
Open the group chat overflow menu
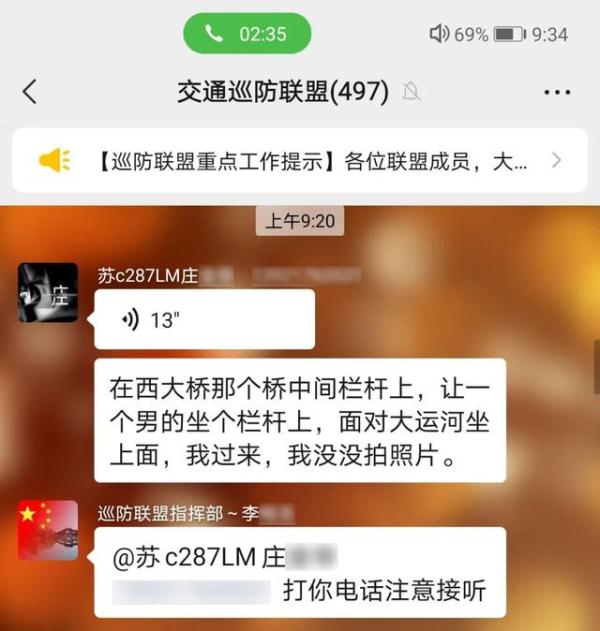[x=557, y=92]
